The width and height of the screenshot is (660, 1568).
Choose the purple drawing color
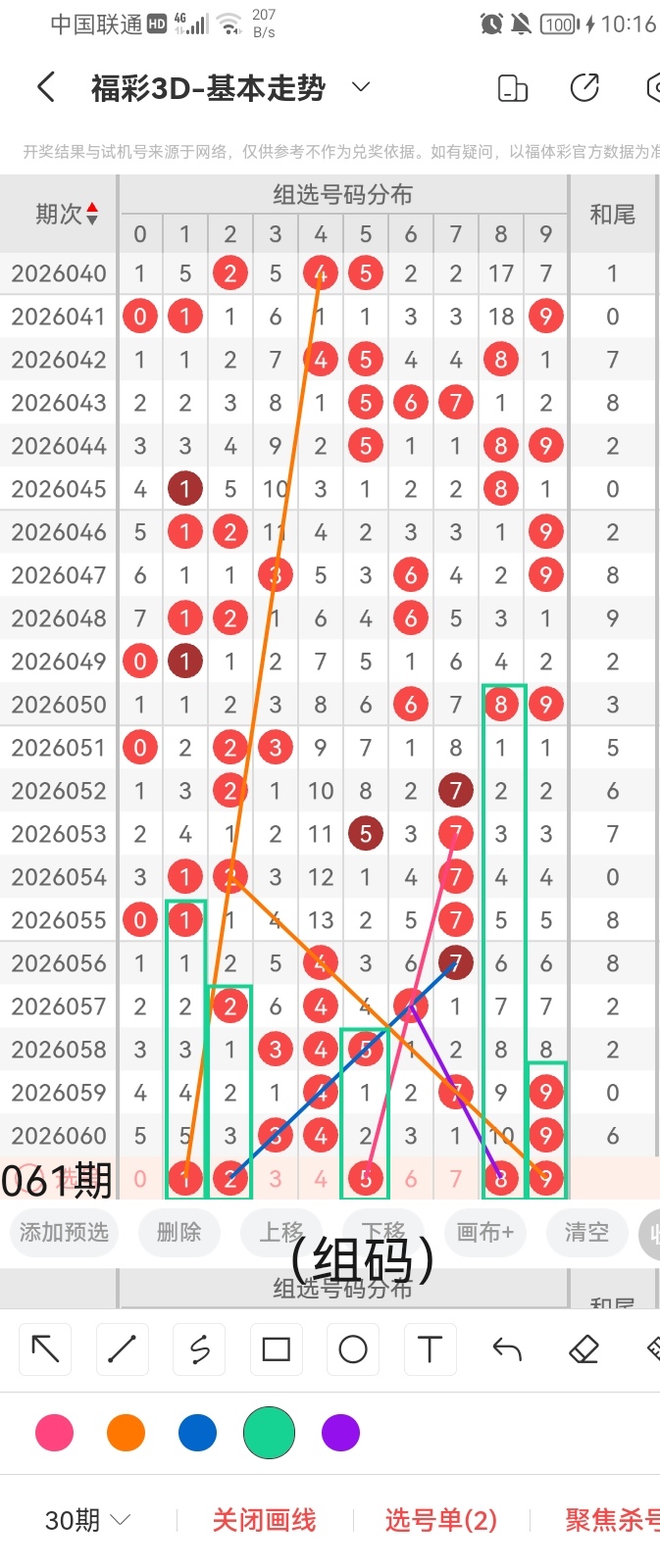pos(340,1433)
